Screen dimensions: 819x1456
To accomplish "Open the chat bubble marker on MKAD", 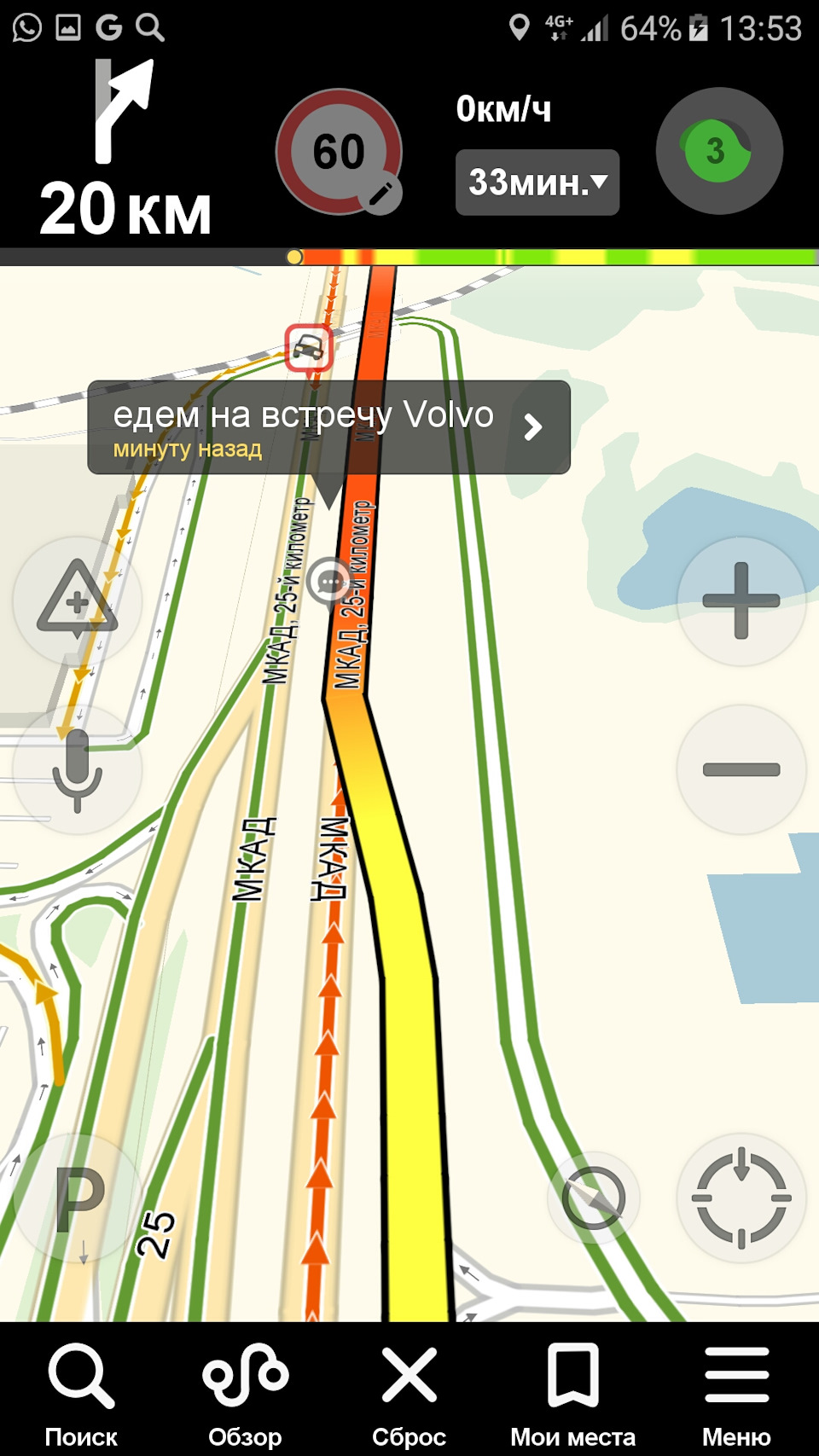I will [x=330, y=582].
